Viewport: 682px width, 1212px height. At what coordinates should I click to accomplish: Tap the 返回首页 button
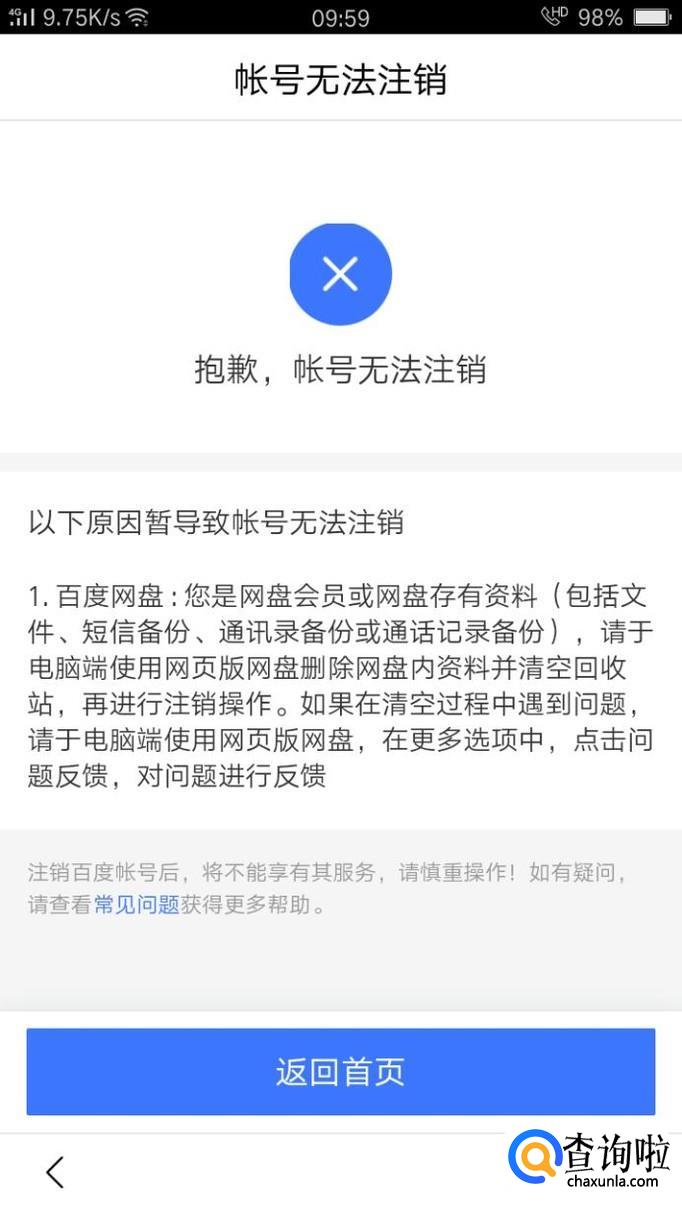[x=340, y=1072]
